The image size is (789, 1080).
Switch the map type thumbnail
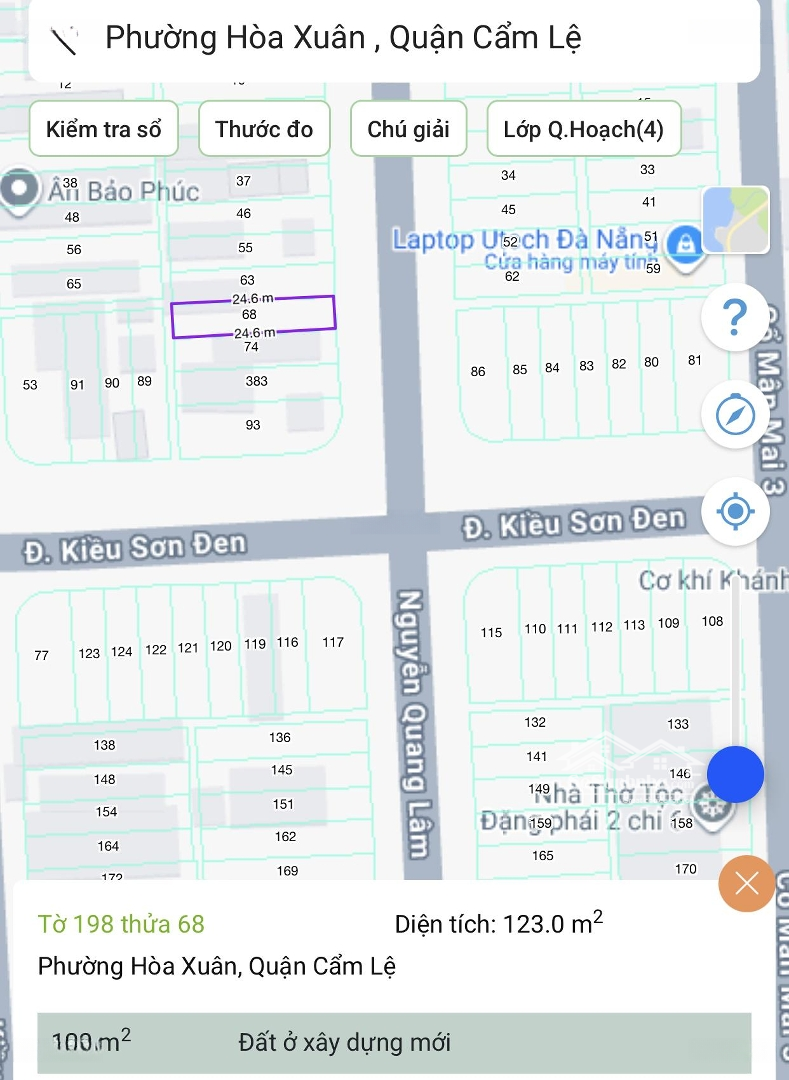pos(736,219)
